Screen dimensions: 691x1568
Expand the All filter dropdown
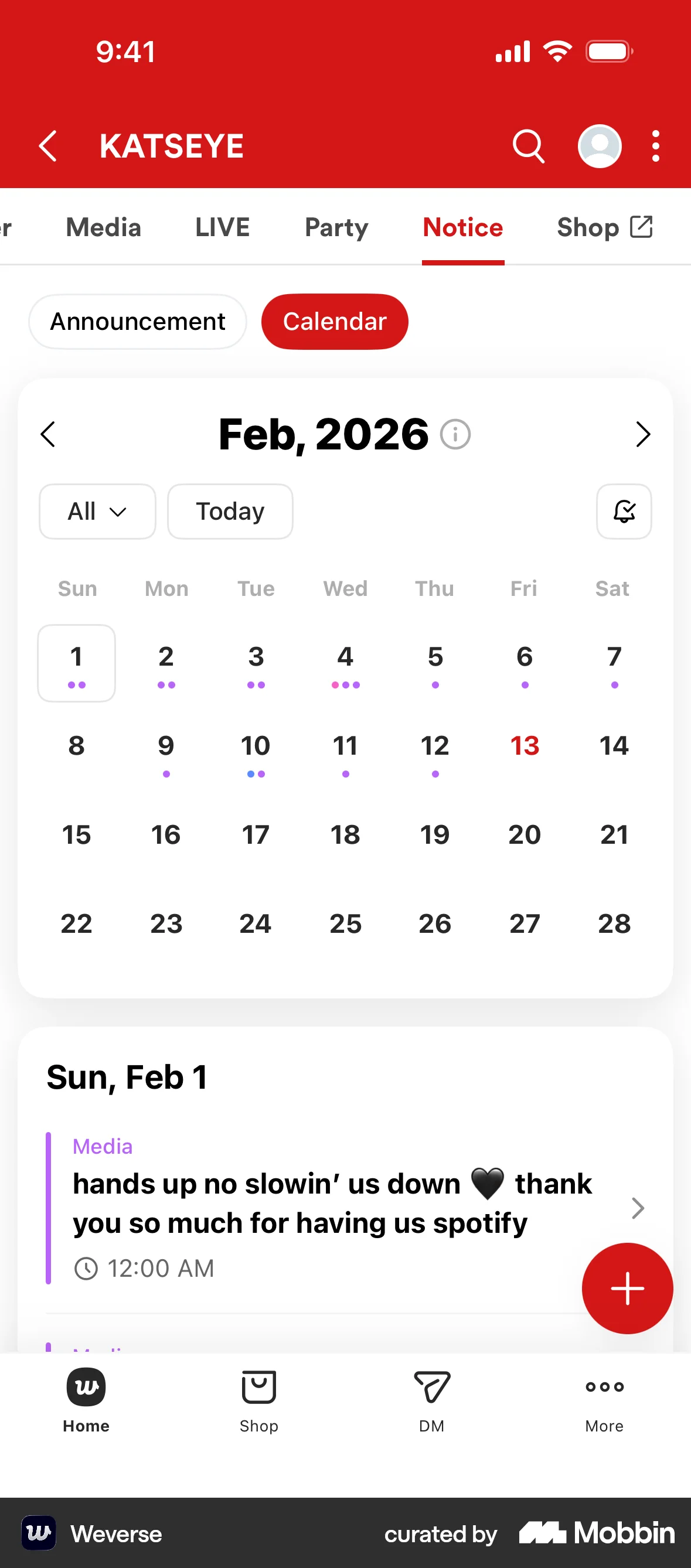(97, 512)
